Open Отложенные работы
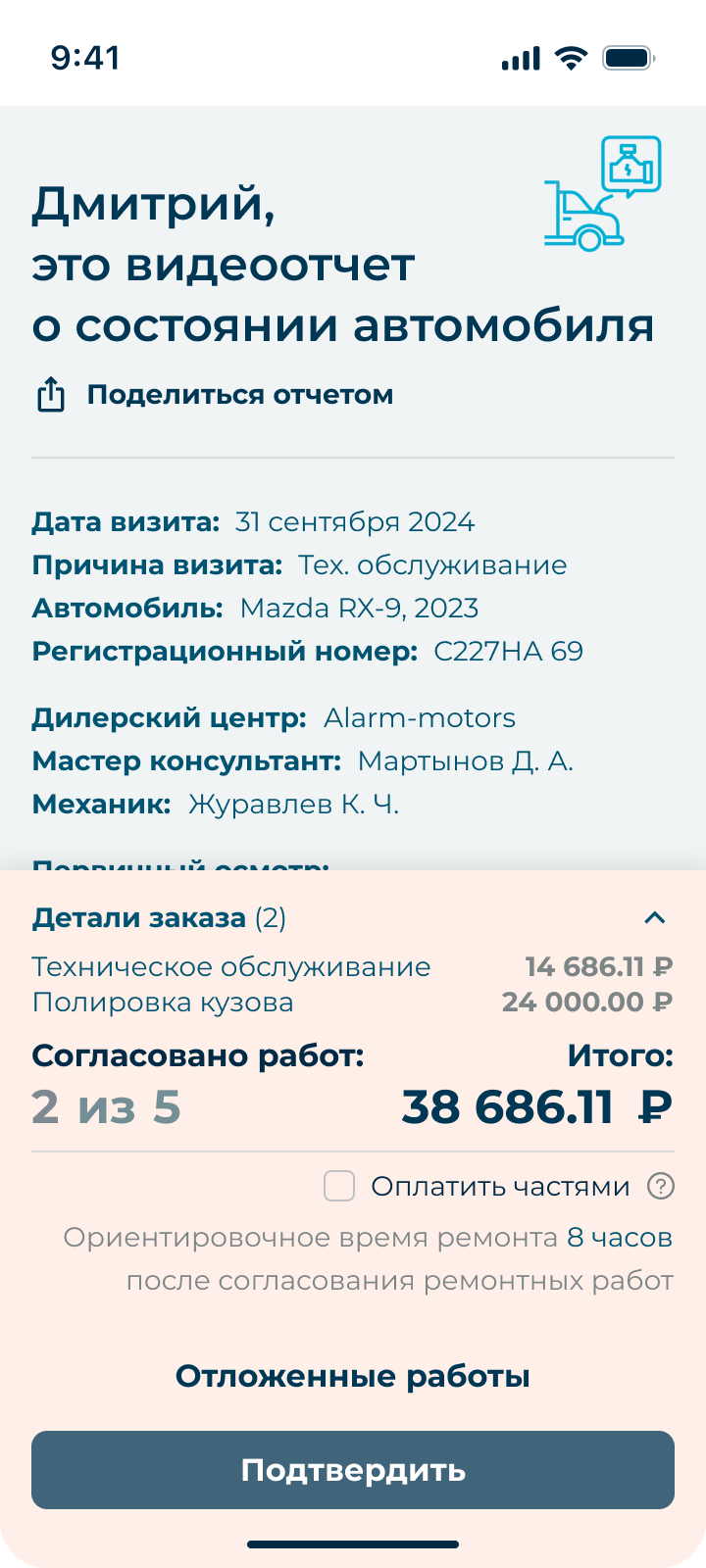Viewport: 706px width, 1568px height. (x=353, y=1376)
